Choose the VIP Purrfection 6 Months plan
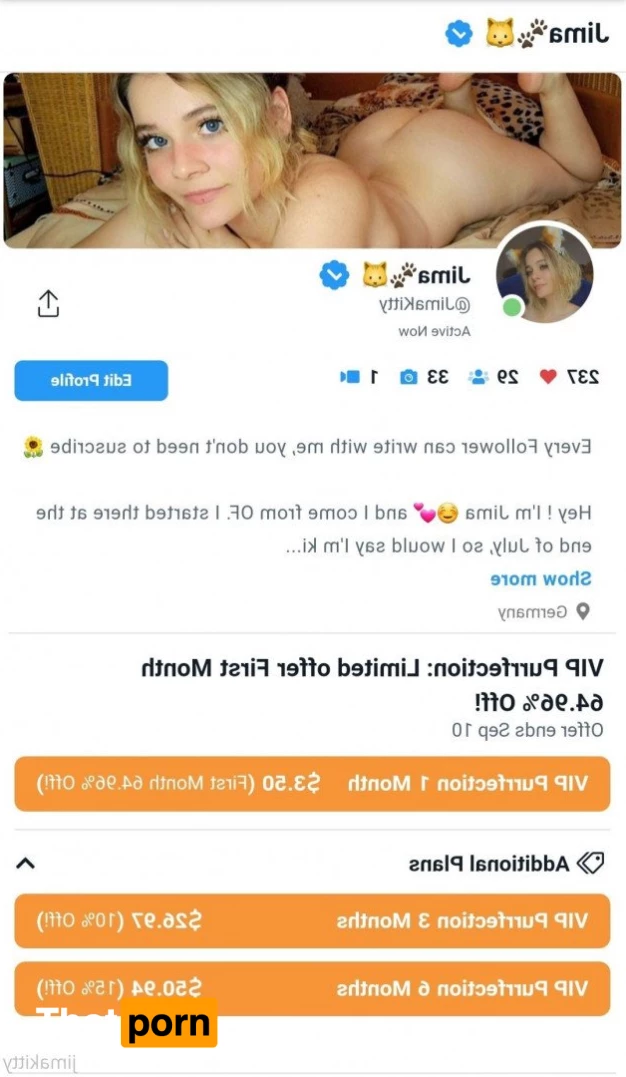Screen dimensions: 626x1077 pos(312,988)
